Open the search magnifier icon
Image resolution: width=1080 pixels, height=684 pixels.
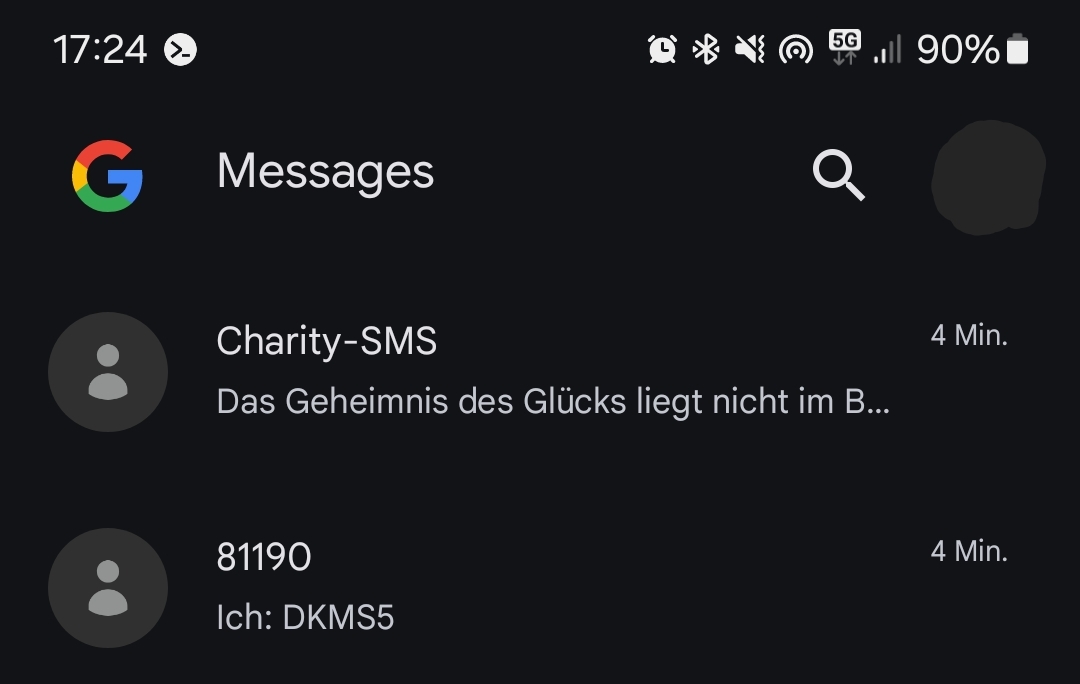(x=838, y=175)
